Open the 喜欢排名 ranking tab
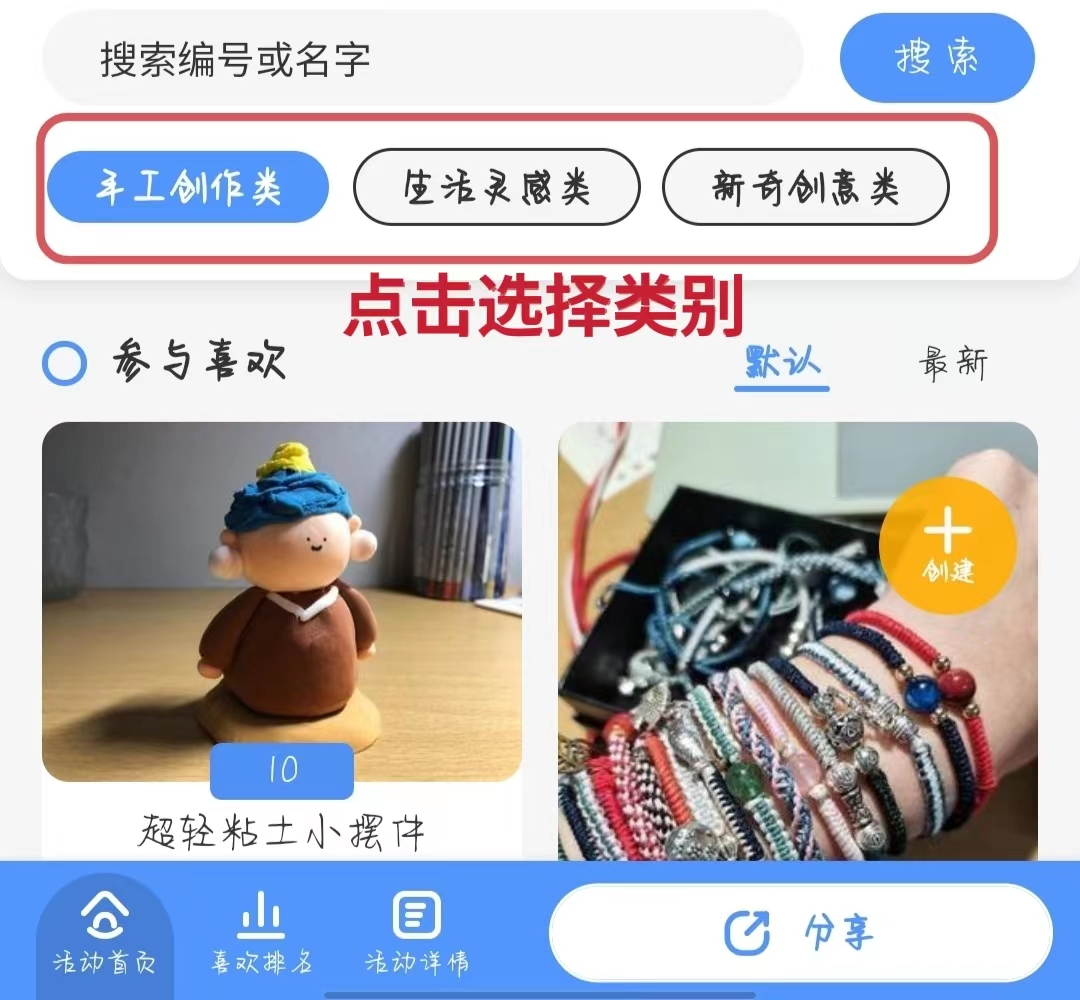 pos(262,935)
